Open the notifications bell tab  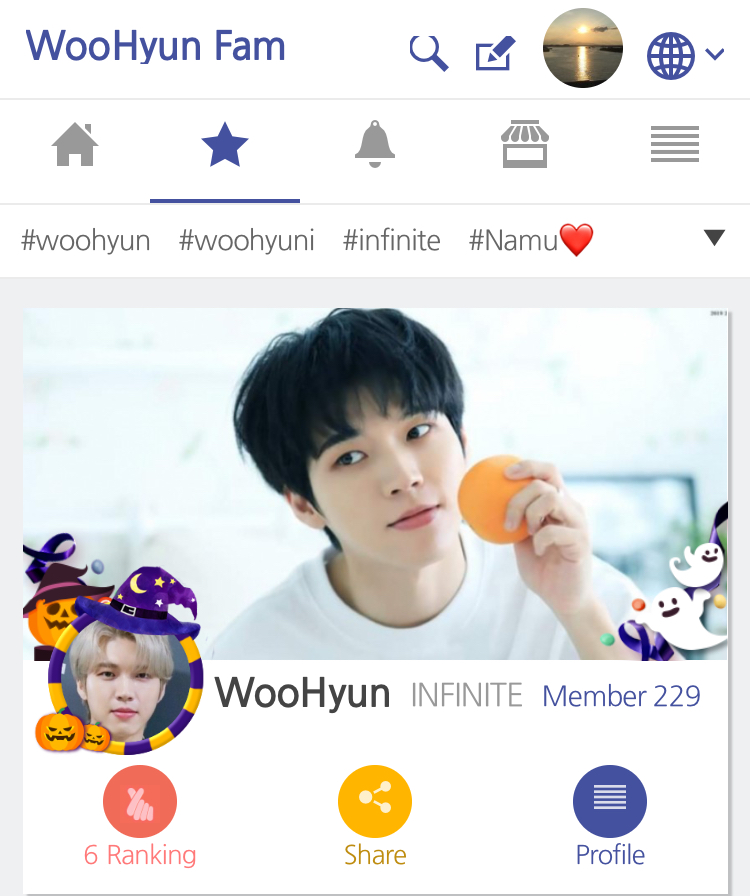375,147
